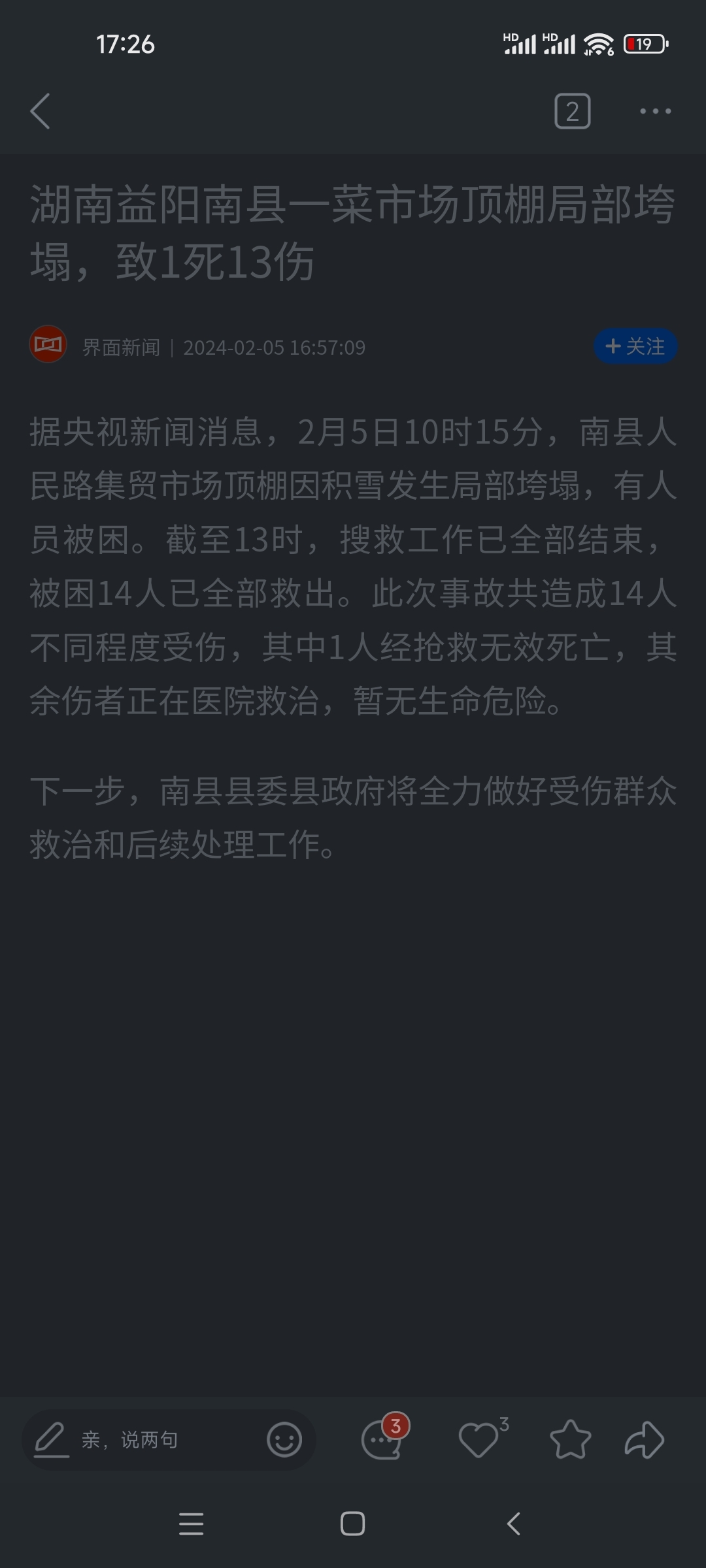Open the system recent apps menu
The width and height of the screenshot is (706, 1568).
pyautogui.click(x=191, y=1524)
